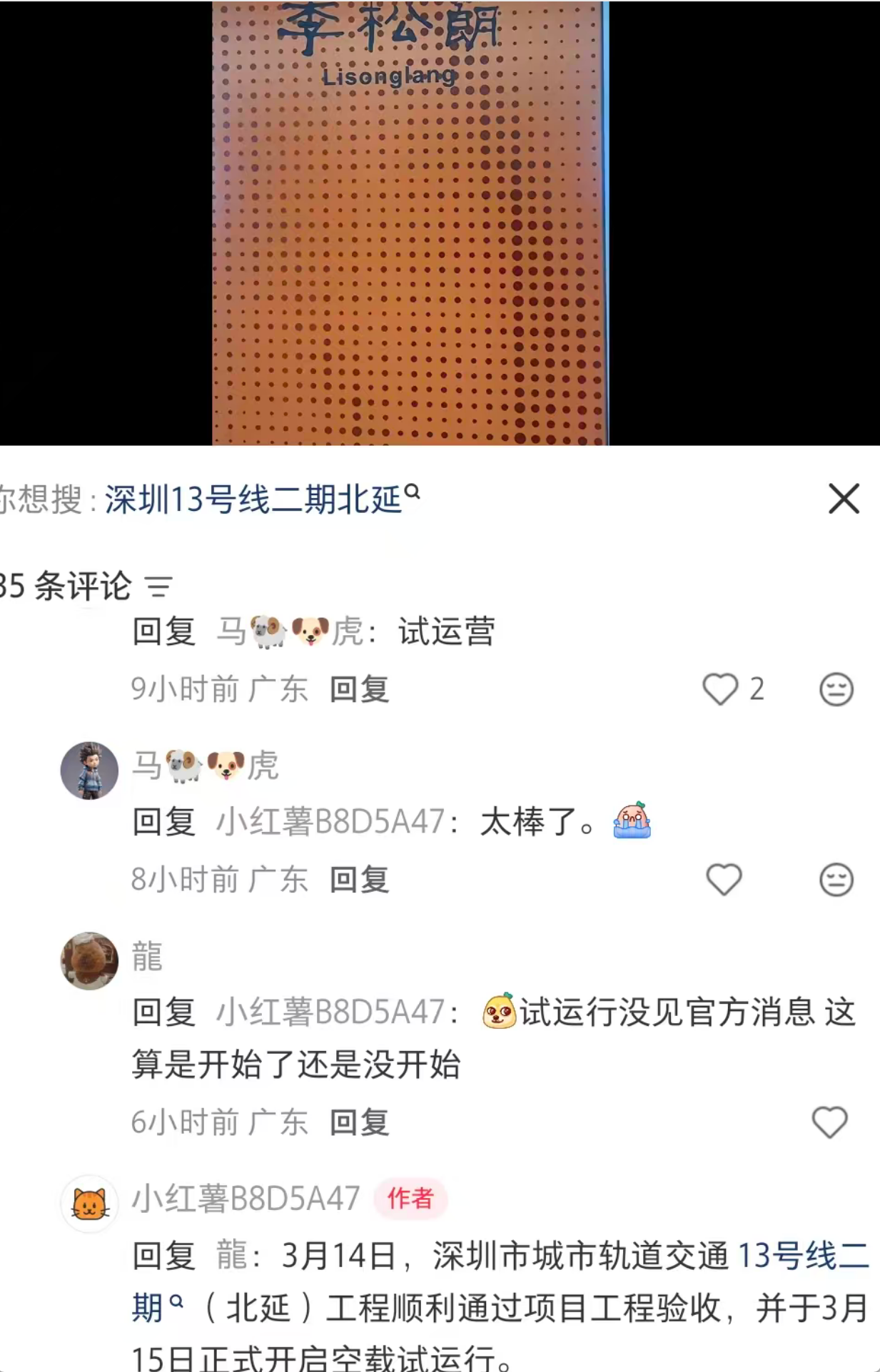Open author 小红薯B8D5A47's avatar
Screen dimensions: 880x1372
[89, 1204]
